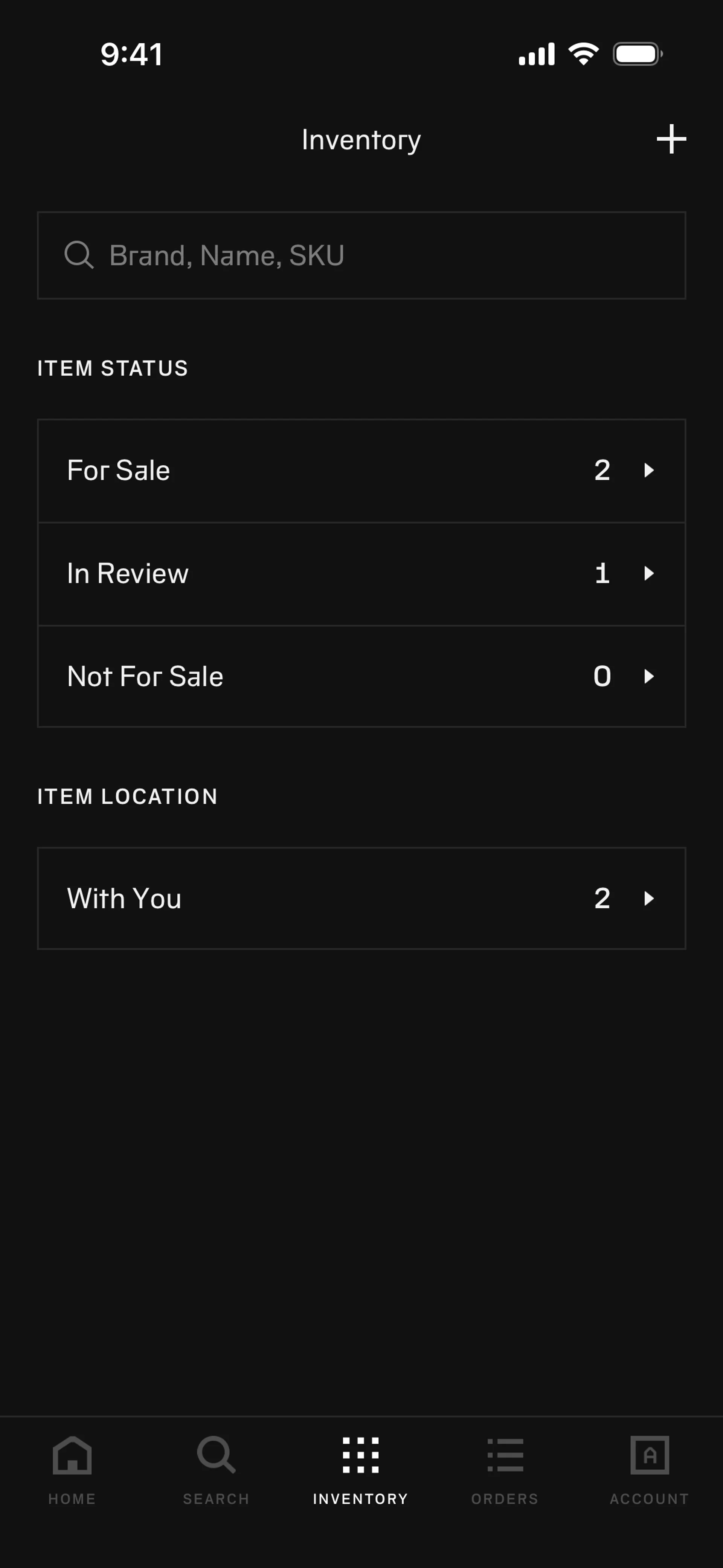Select the Inventory tab
723x1568 pixels.
361,1469
